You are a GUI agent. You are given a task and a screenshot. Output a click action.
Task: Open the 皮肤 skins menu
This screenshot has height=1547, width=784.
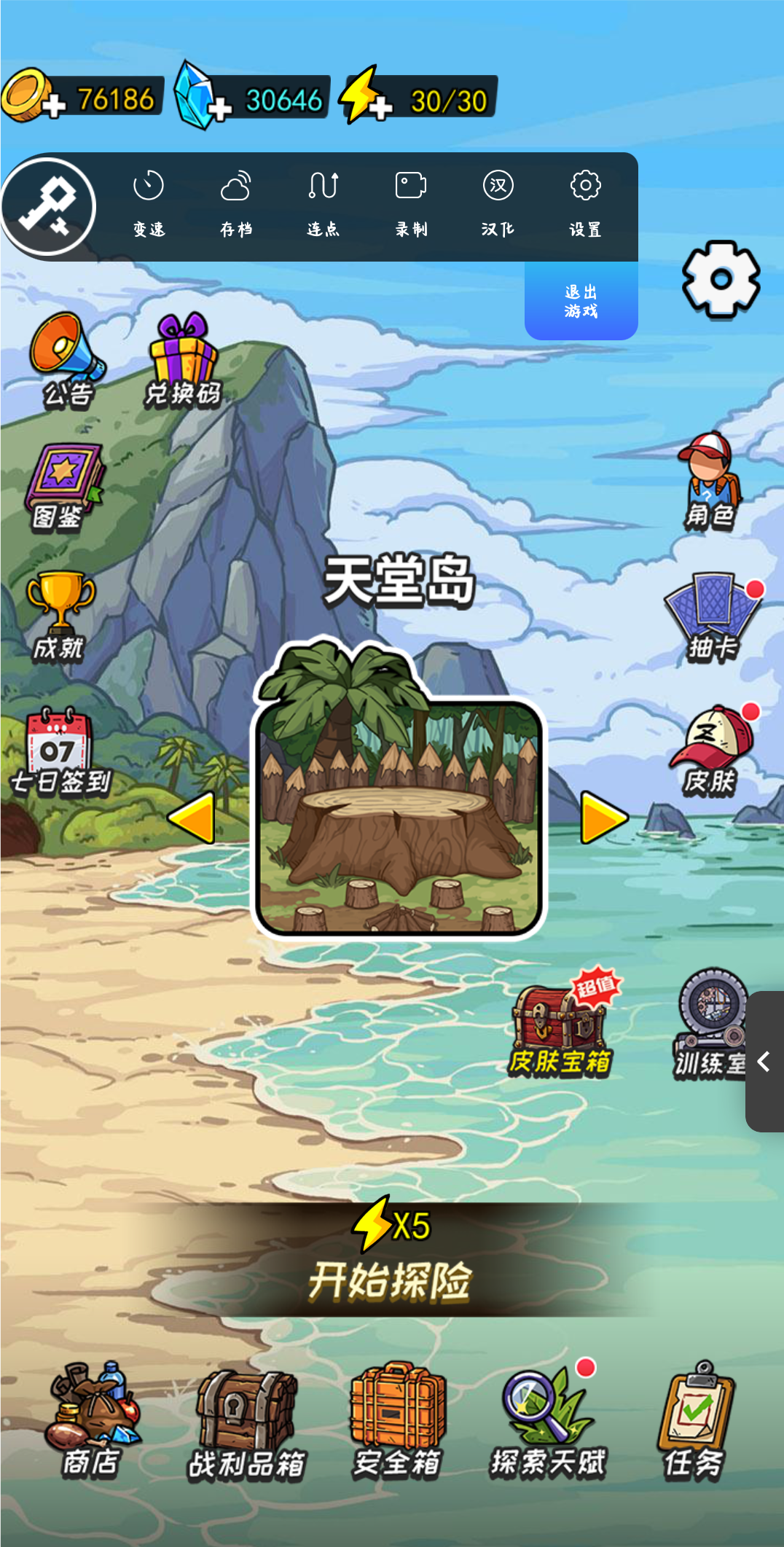tap(710, 751)
